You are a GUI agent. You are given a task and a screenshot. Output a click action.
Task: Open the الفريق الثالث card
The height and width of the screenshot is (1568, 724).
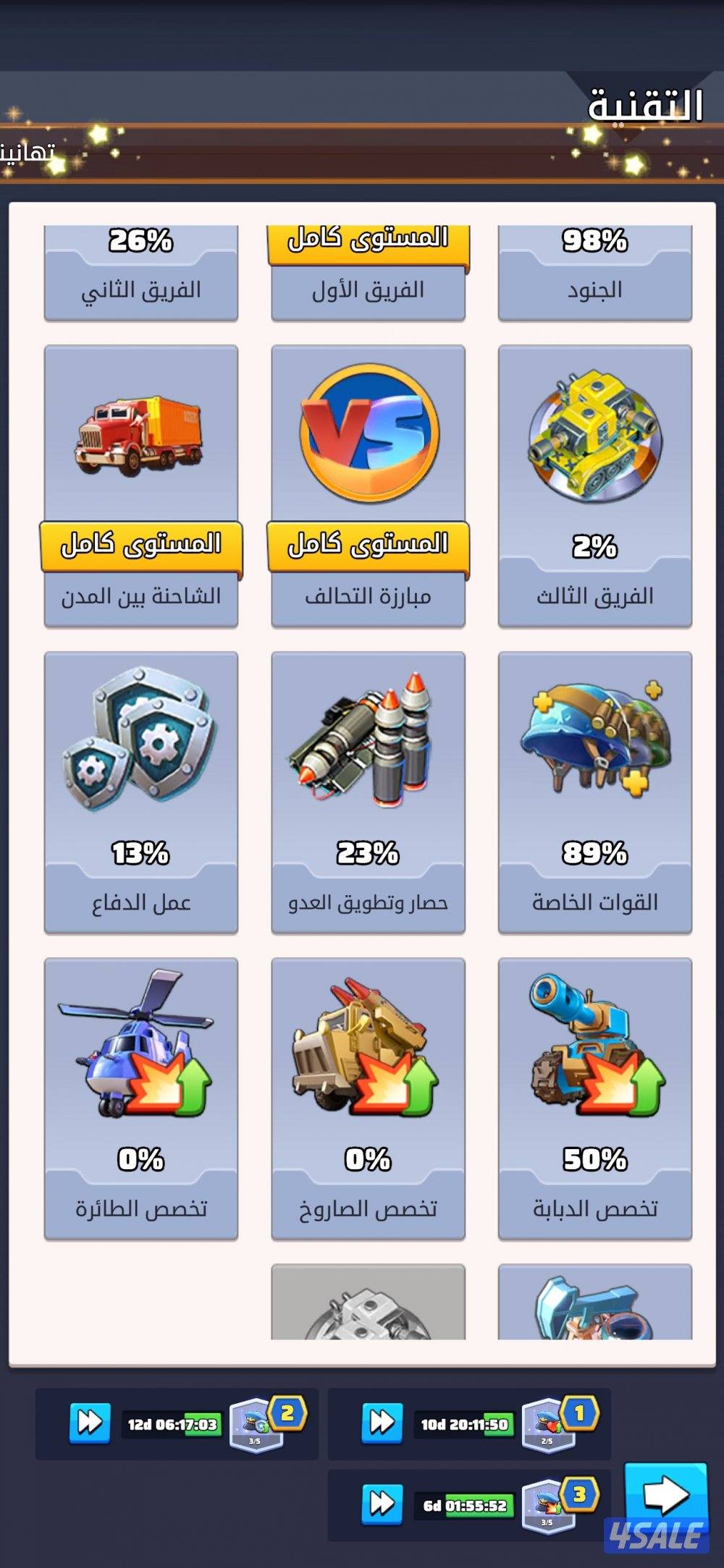pos(594,485)
